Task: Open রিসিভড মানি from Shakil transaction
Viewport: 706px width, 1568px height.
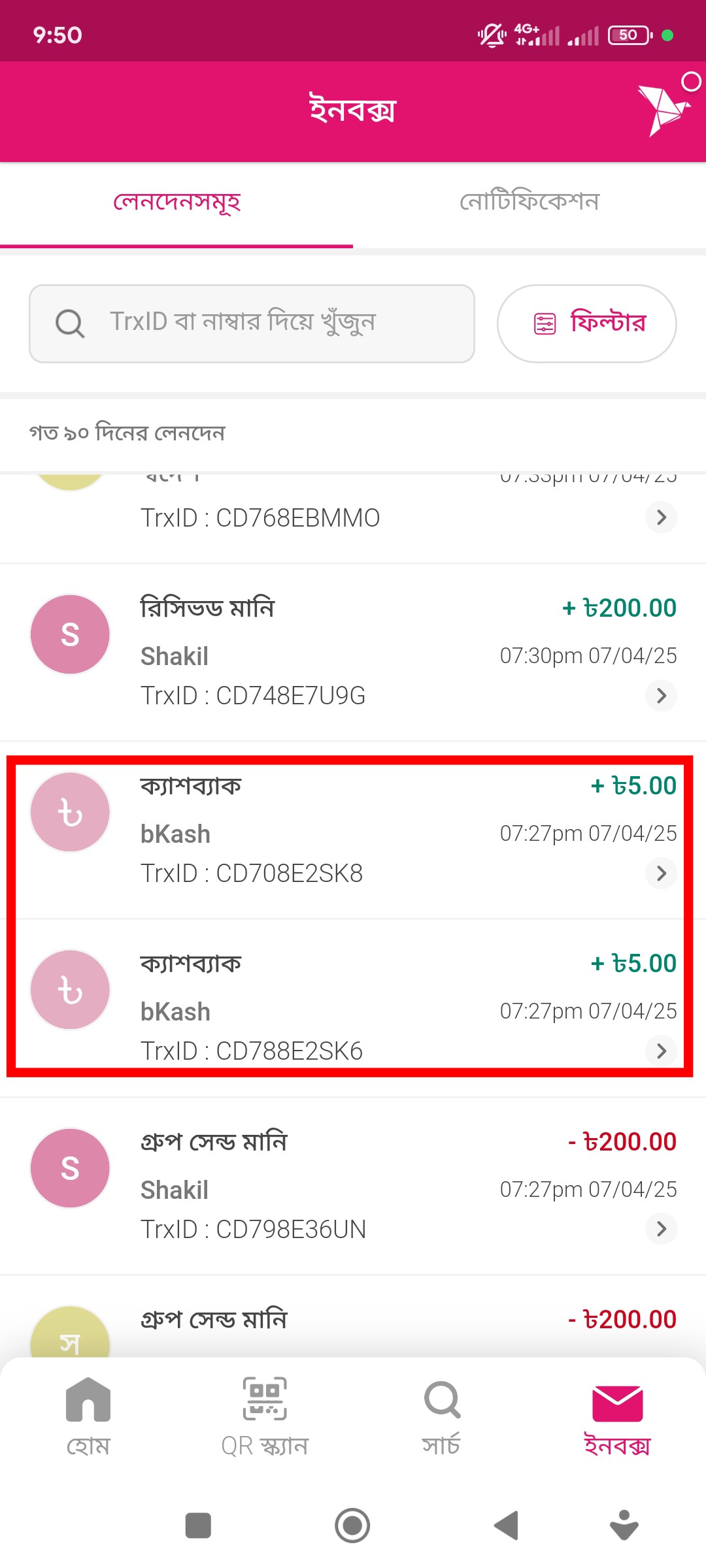Action: tap(353, 652)
